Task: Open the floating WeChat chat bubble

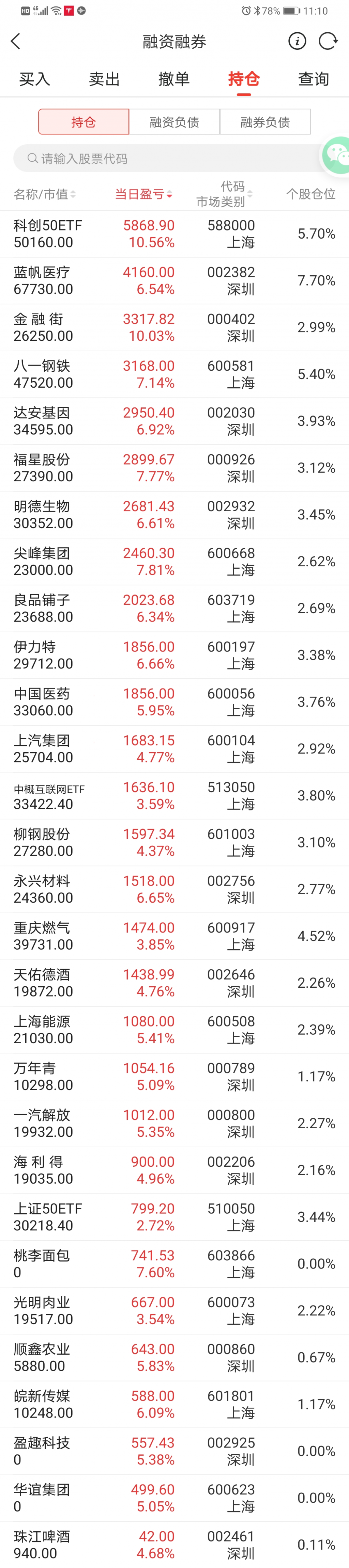Action: pyautogui.click(x=337, y=154)
